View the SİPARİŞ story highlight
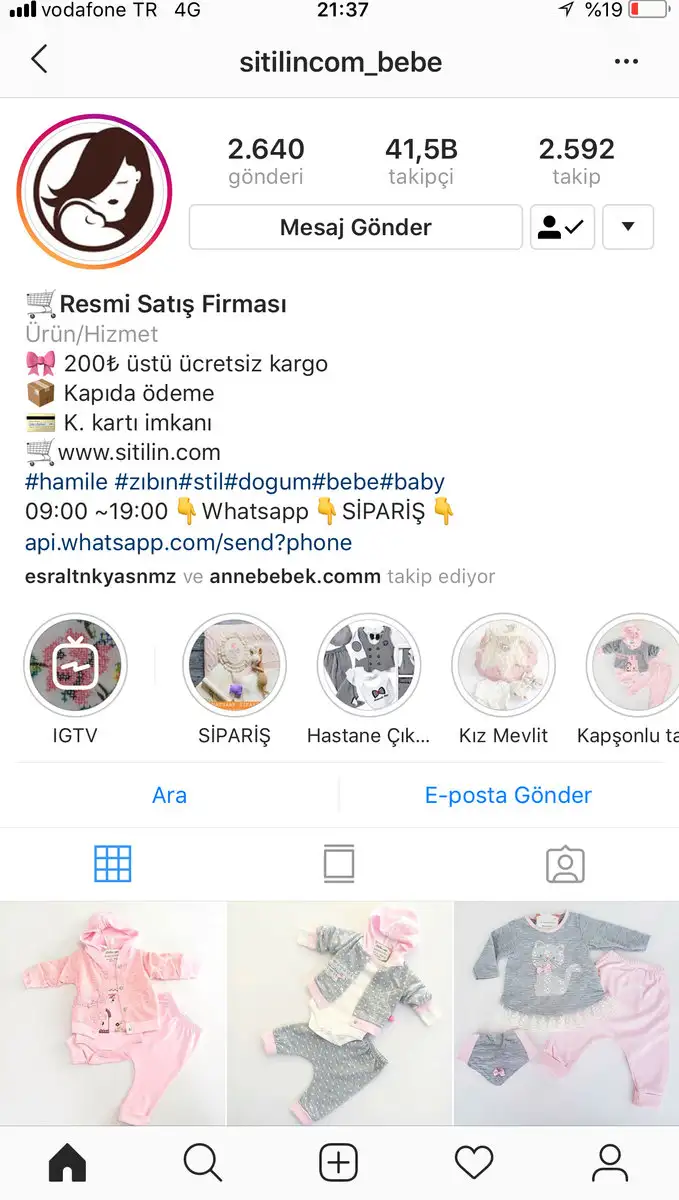Screen dimensions: 679x1200 point(234,665)
